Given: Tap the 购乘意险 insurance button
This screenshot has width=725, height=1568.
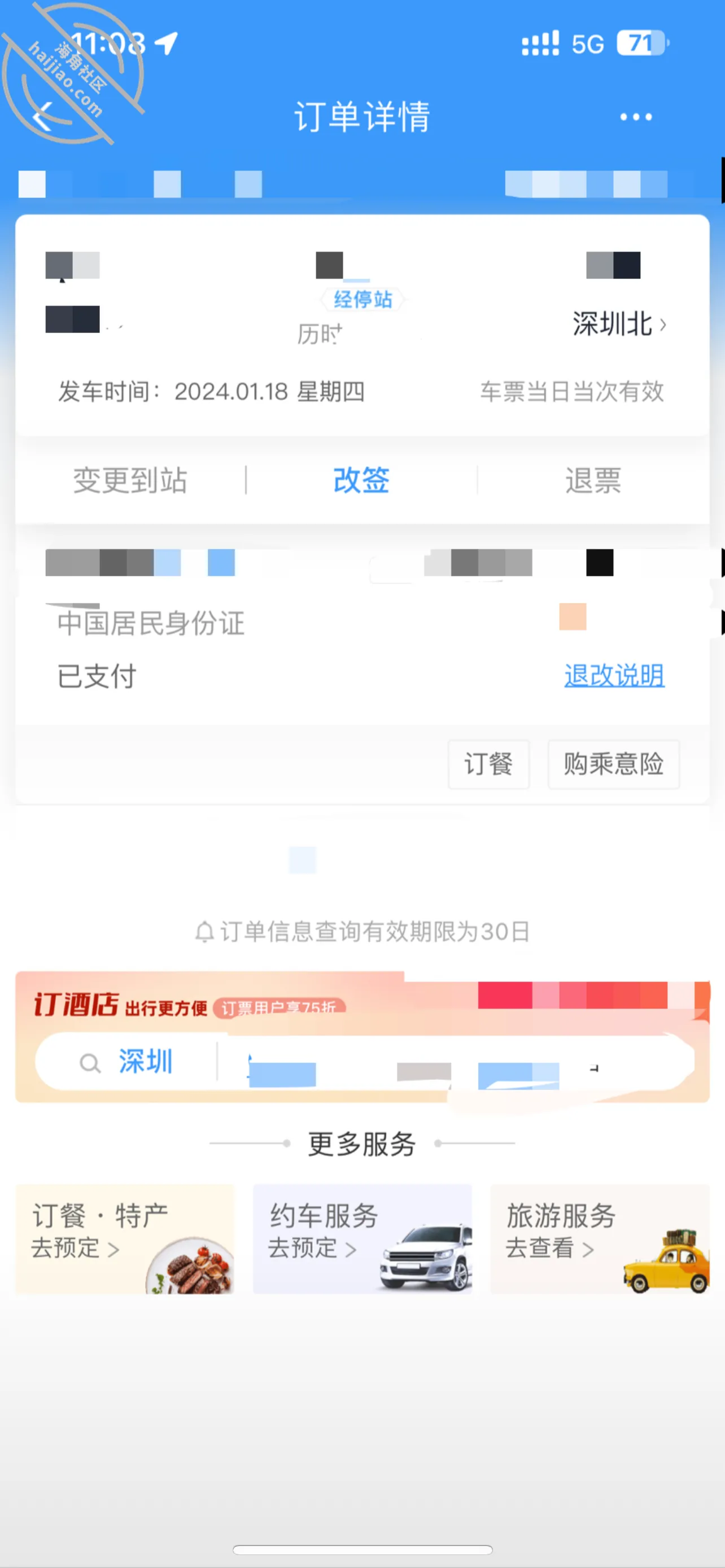Looking at the screenshot, I should 614,764.
